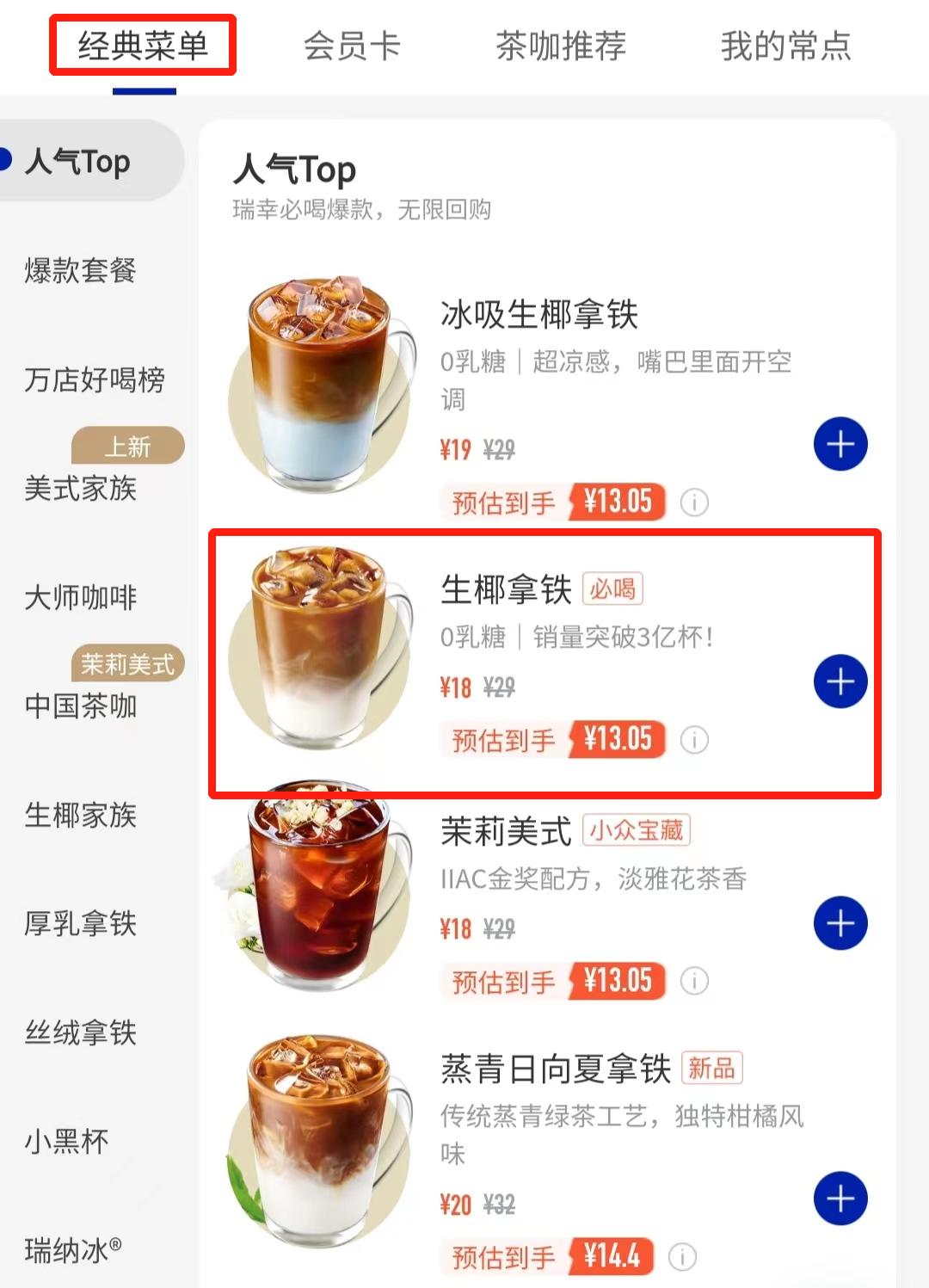
Task: Add 冰吸生椰拿铁 to cart
Action: 840,445
